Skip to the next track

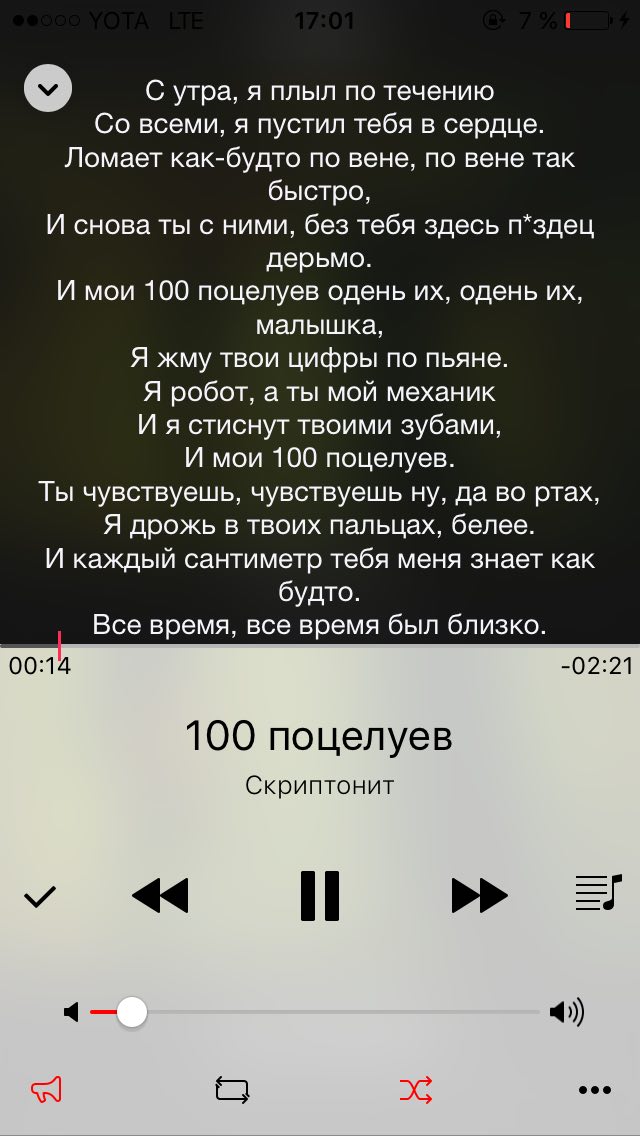(x=479, y=895)
